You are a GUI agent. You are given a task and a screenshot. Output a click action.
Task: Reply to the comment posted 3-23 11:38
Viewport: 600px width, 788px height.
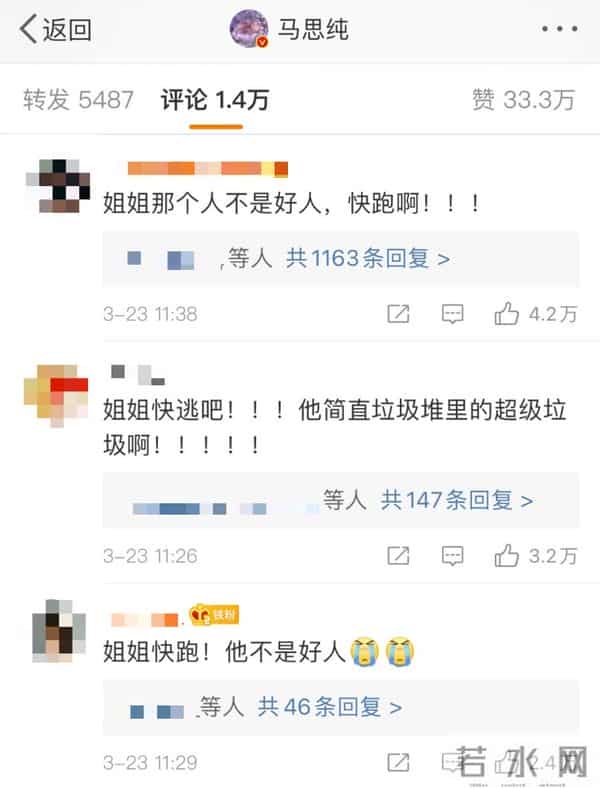pyautogui.click(x=453, y=314)
